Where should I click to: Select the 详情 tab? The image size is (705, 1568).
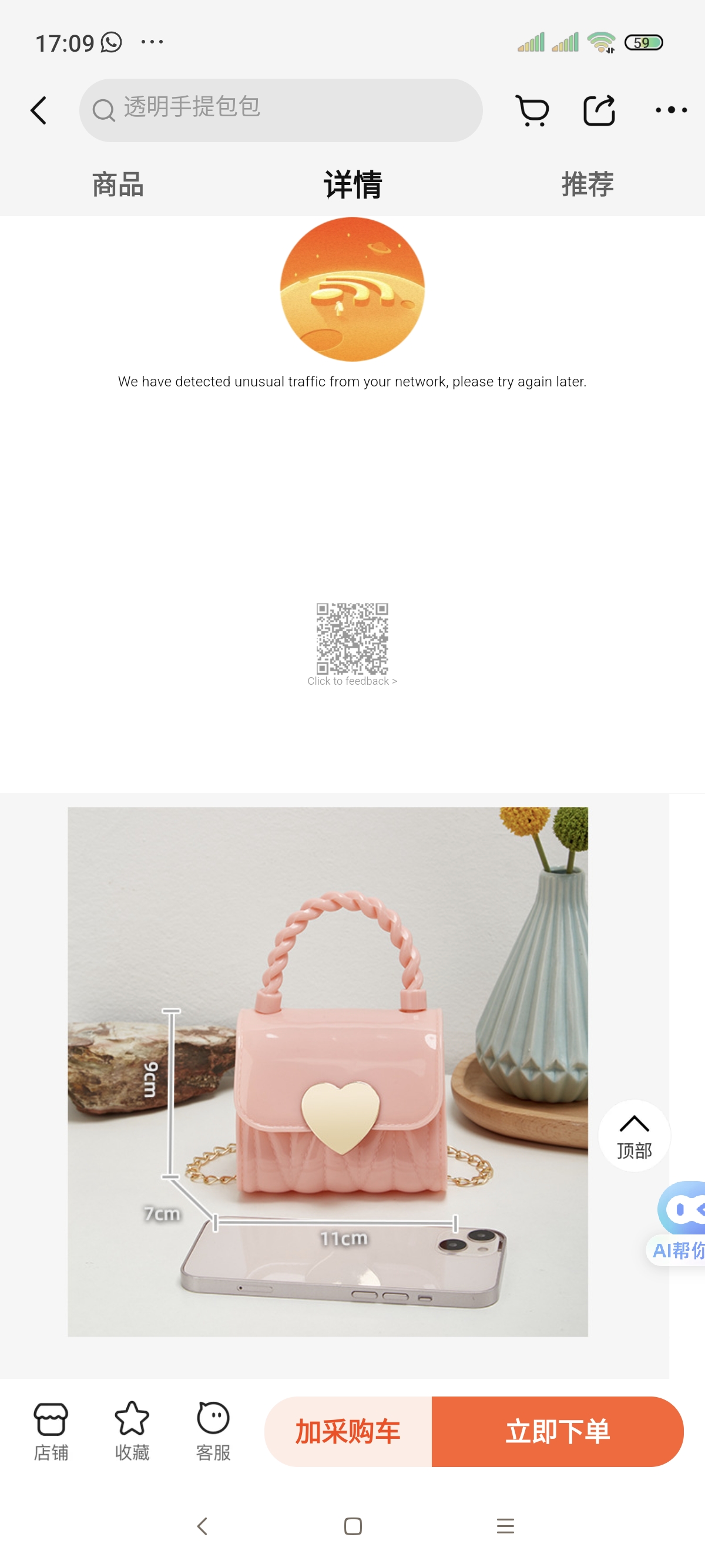click(x=352, y=184)
